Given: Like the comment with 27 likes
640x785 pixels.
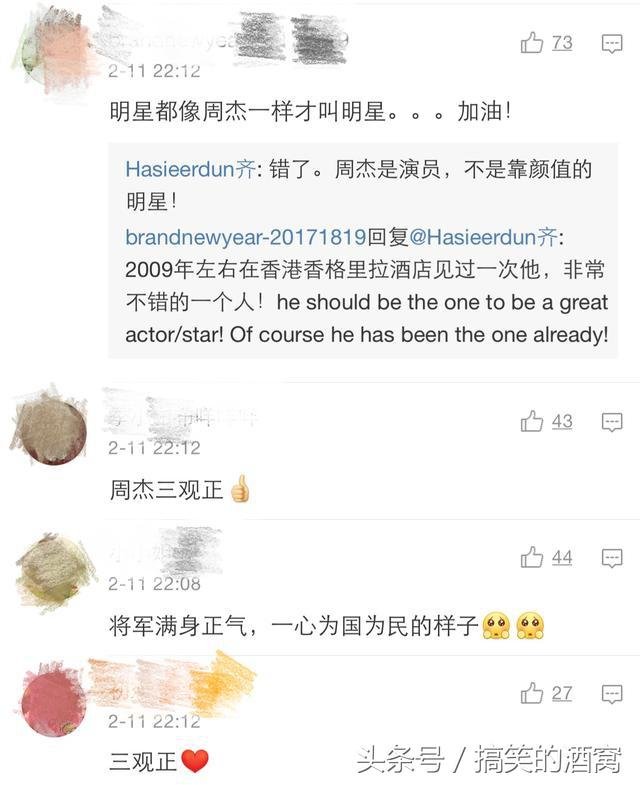Looking at the screenshot, I should pos(531,693).
